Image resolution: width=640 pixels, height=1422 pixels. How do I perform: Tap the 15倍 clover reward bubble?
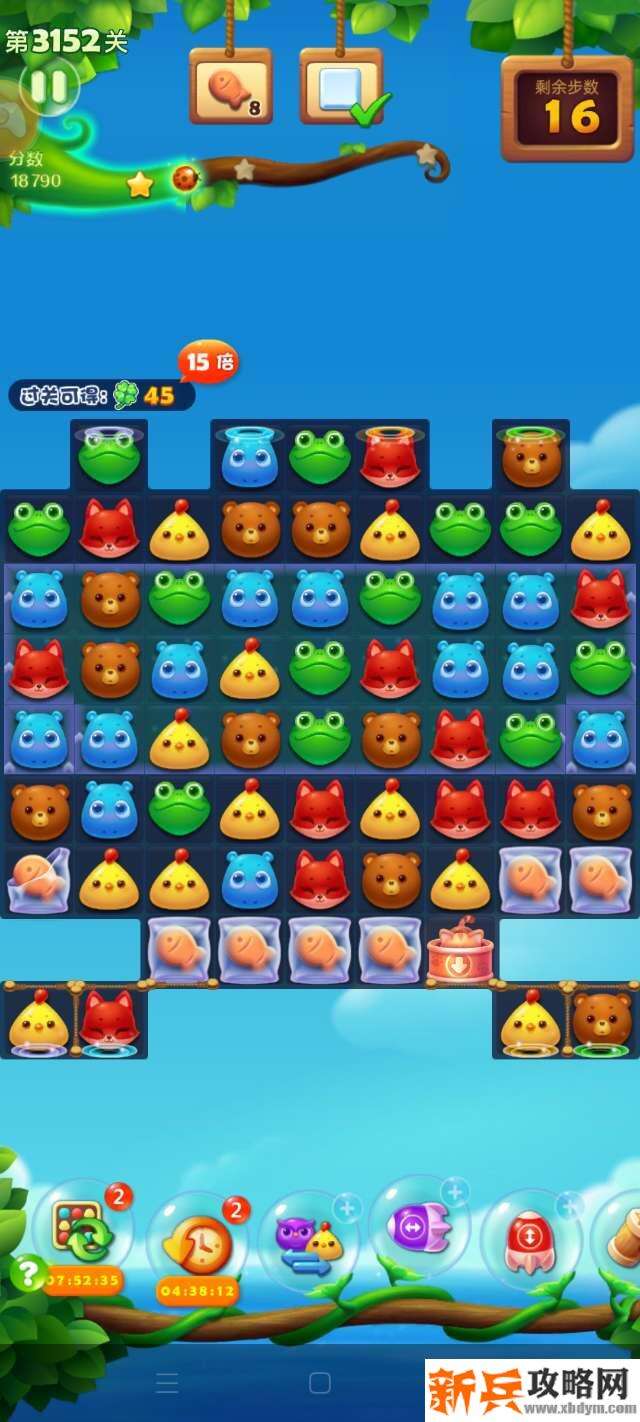208,362
